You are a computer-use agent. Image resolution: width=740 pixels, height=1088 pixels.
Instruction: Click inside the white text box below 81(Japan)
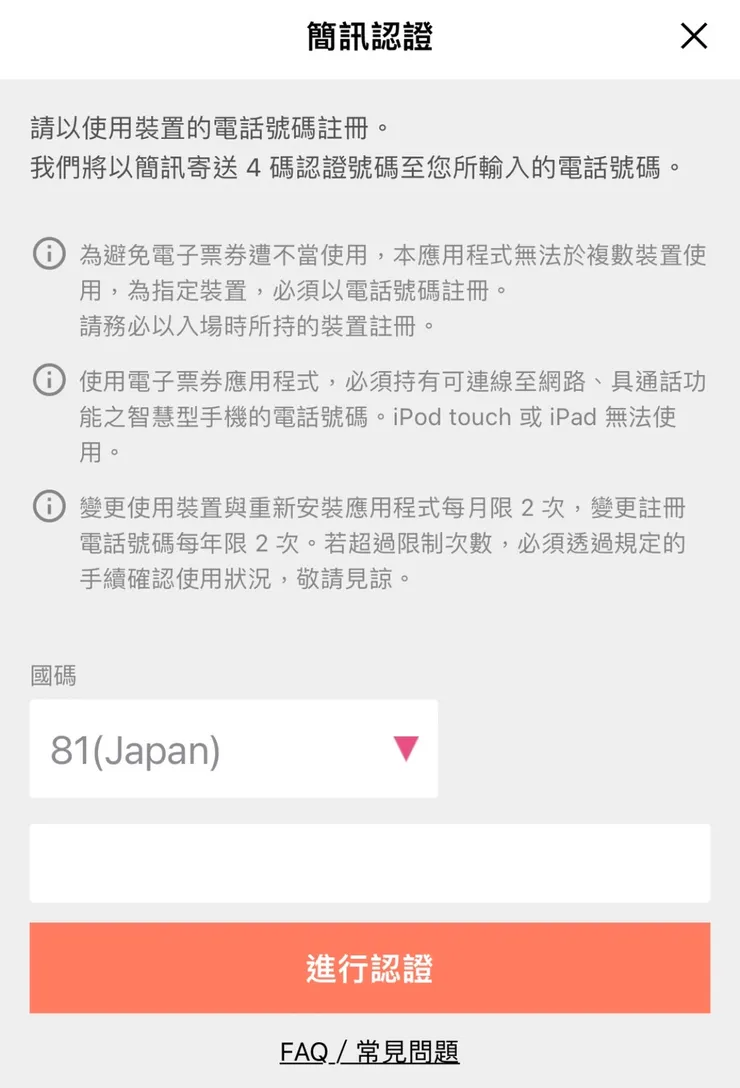pyautogui.click(x=370, y=862)
